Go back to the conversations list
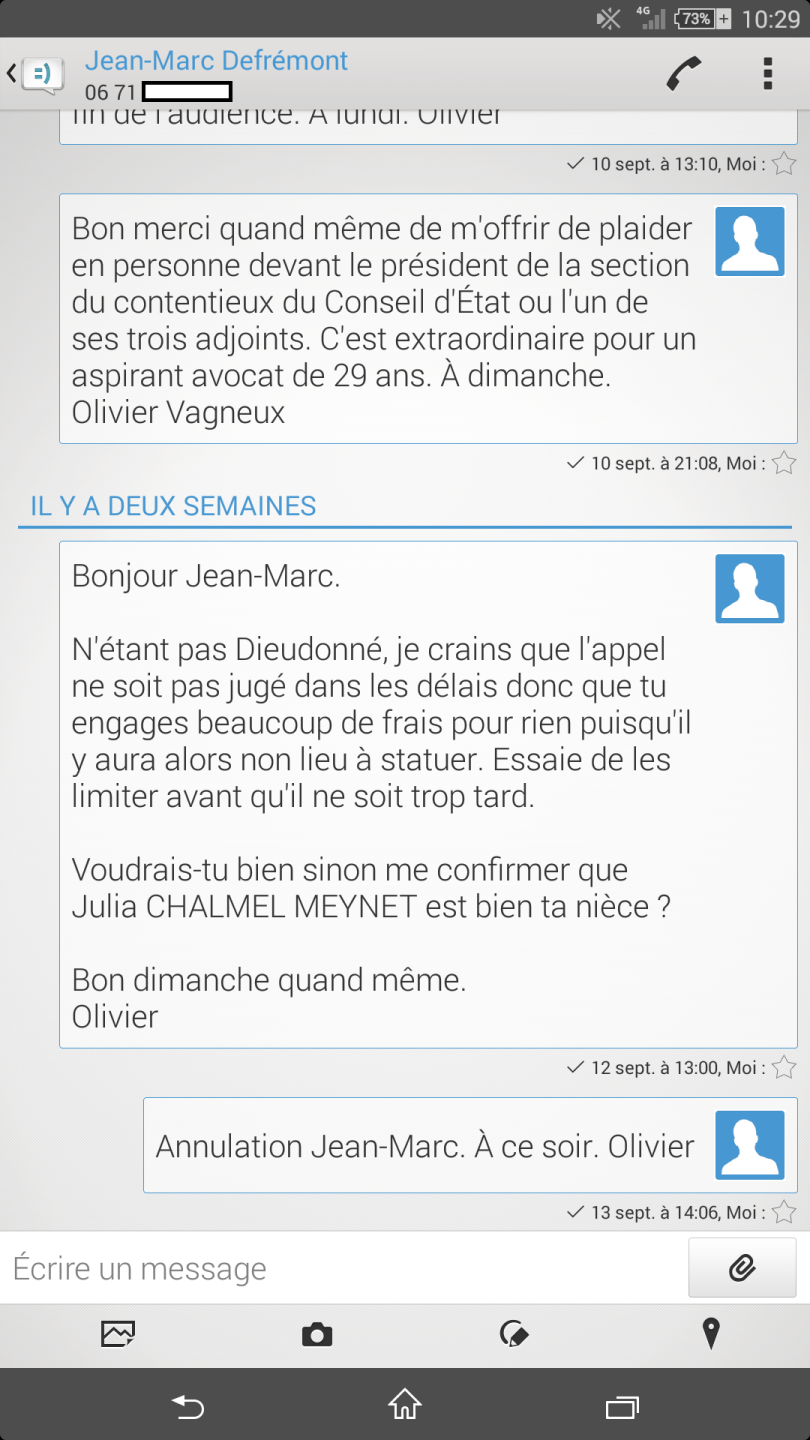Screen dimensions: 810x1440 (x=32, y=74)
